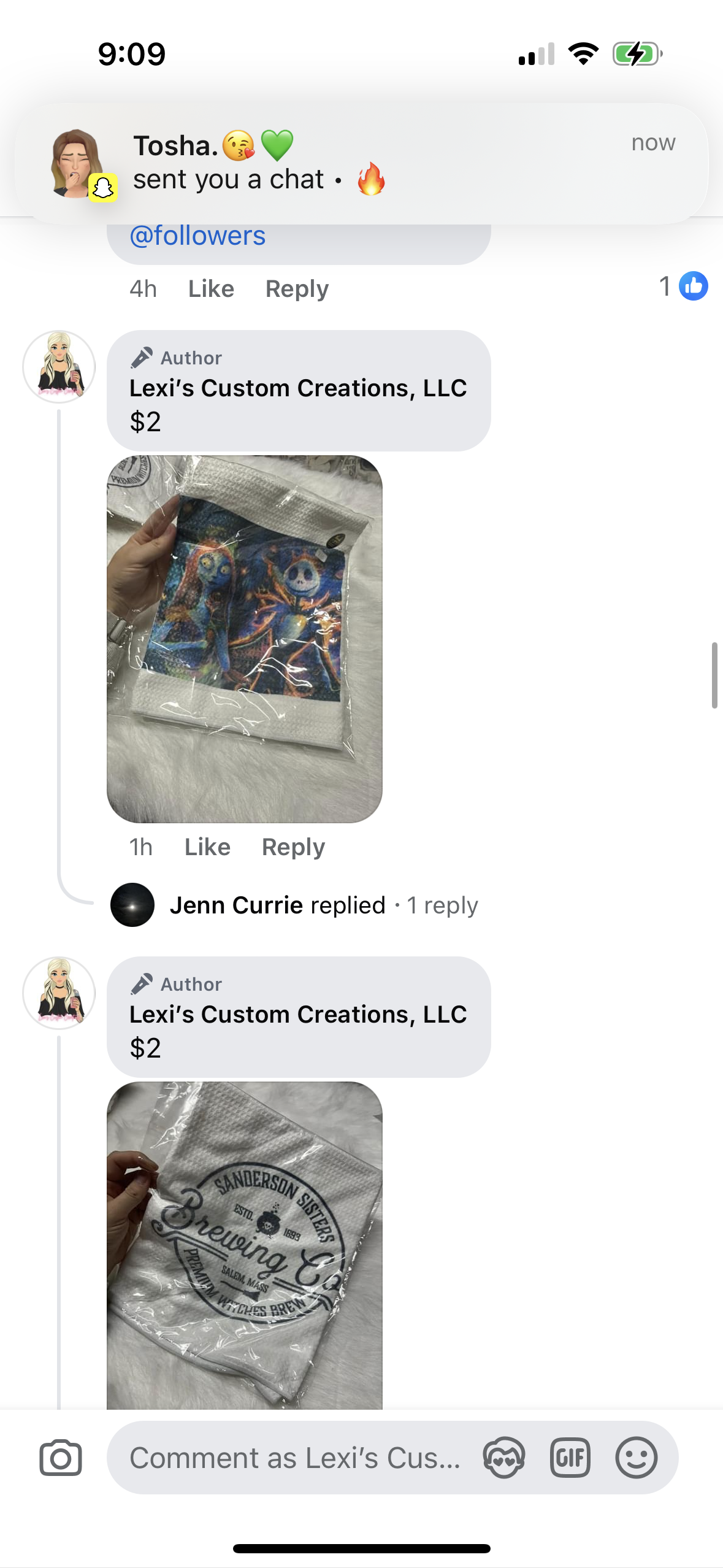
Task: Open Jack and Sally towel photo
Action: coord(244,638)
